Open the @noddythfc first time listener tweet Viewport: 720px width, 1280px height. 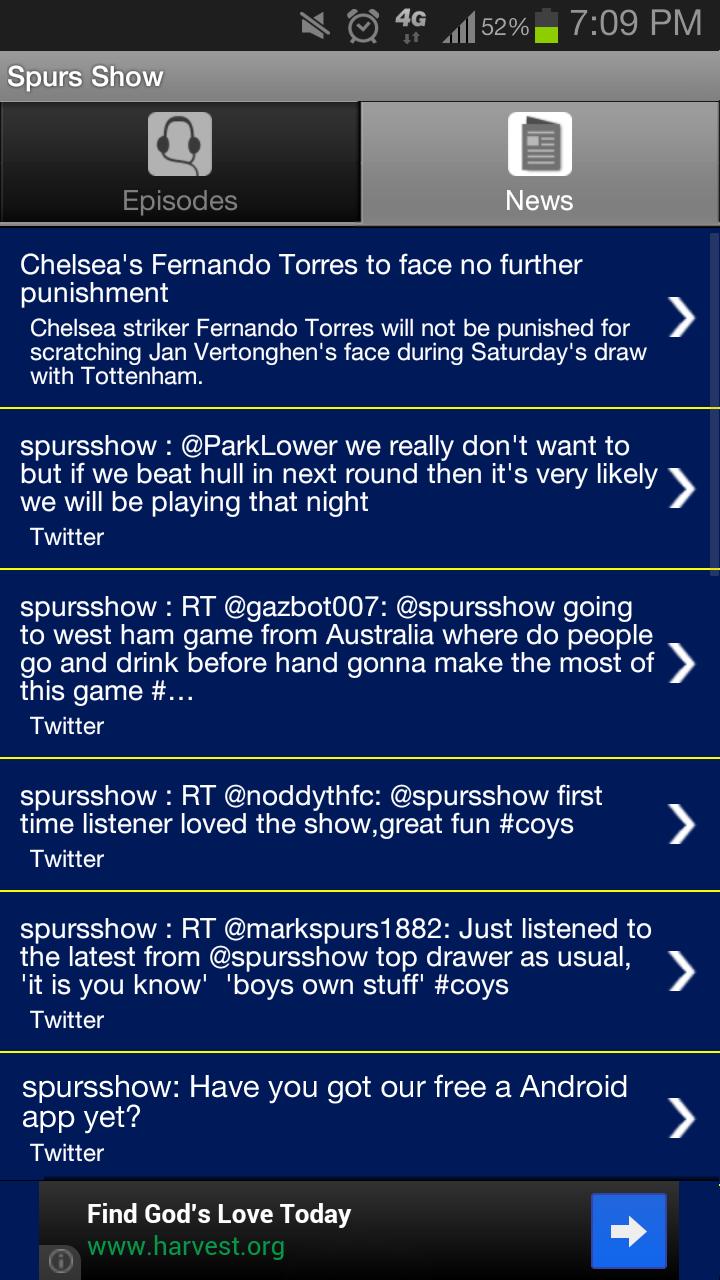tap(683, 824)
